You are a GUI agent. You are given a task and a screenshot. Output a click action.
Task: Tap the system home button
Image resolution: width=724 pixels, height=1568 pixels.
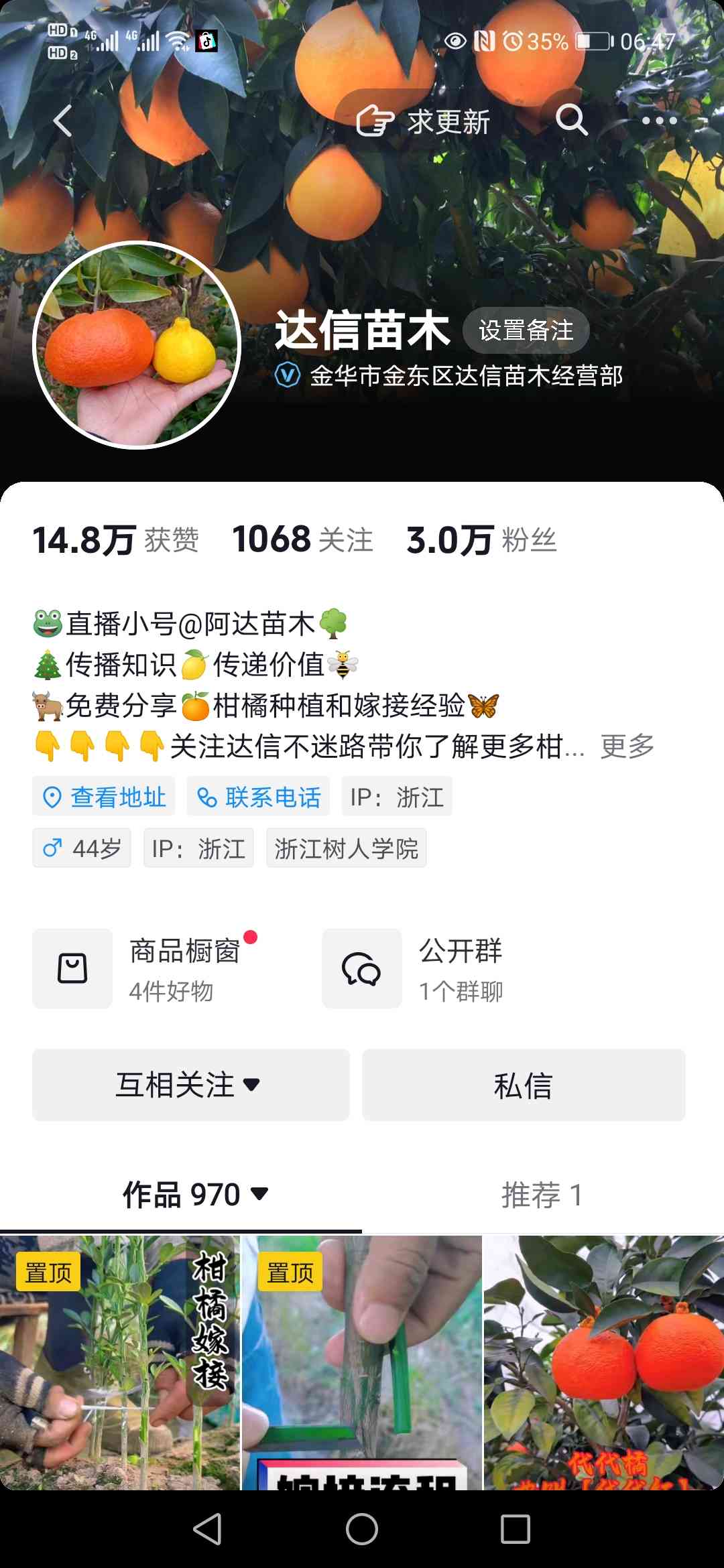pos(362,1529)
